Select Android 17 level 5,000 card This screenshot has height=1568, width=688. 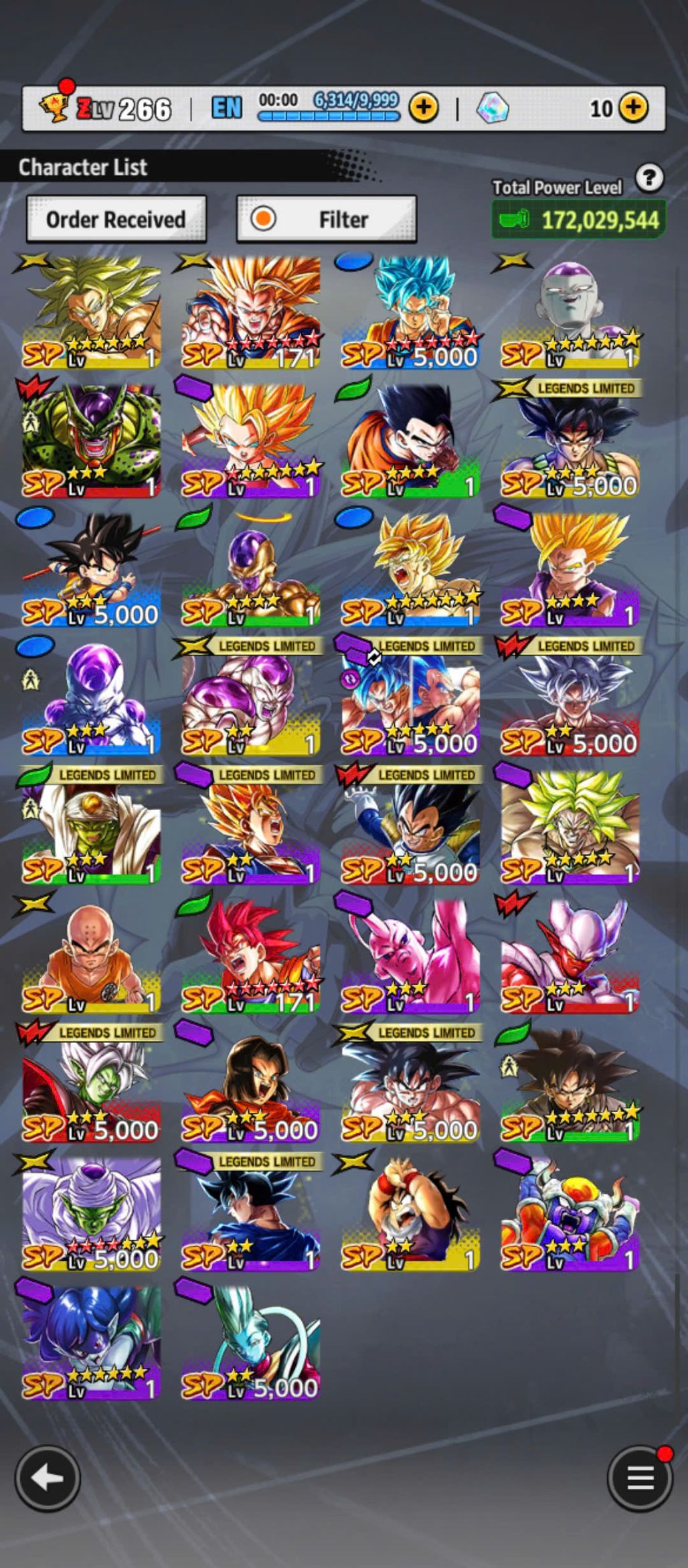click(x=251, y=1085)
